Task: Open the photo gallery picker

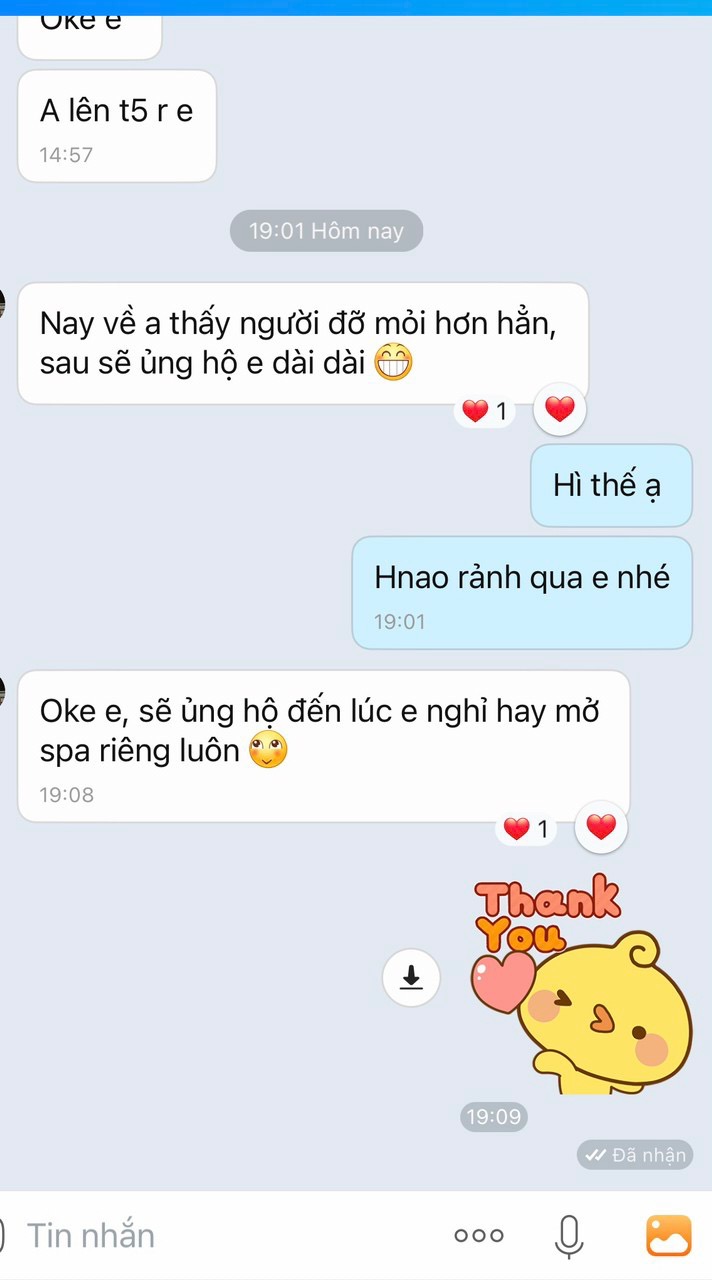Action: pyautogui.click(x=668, y=1236)
